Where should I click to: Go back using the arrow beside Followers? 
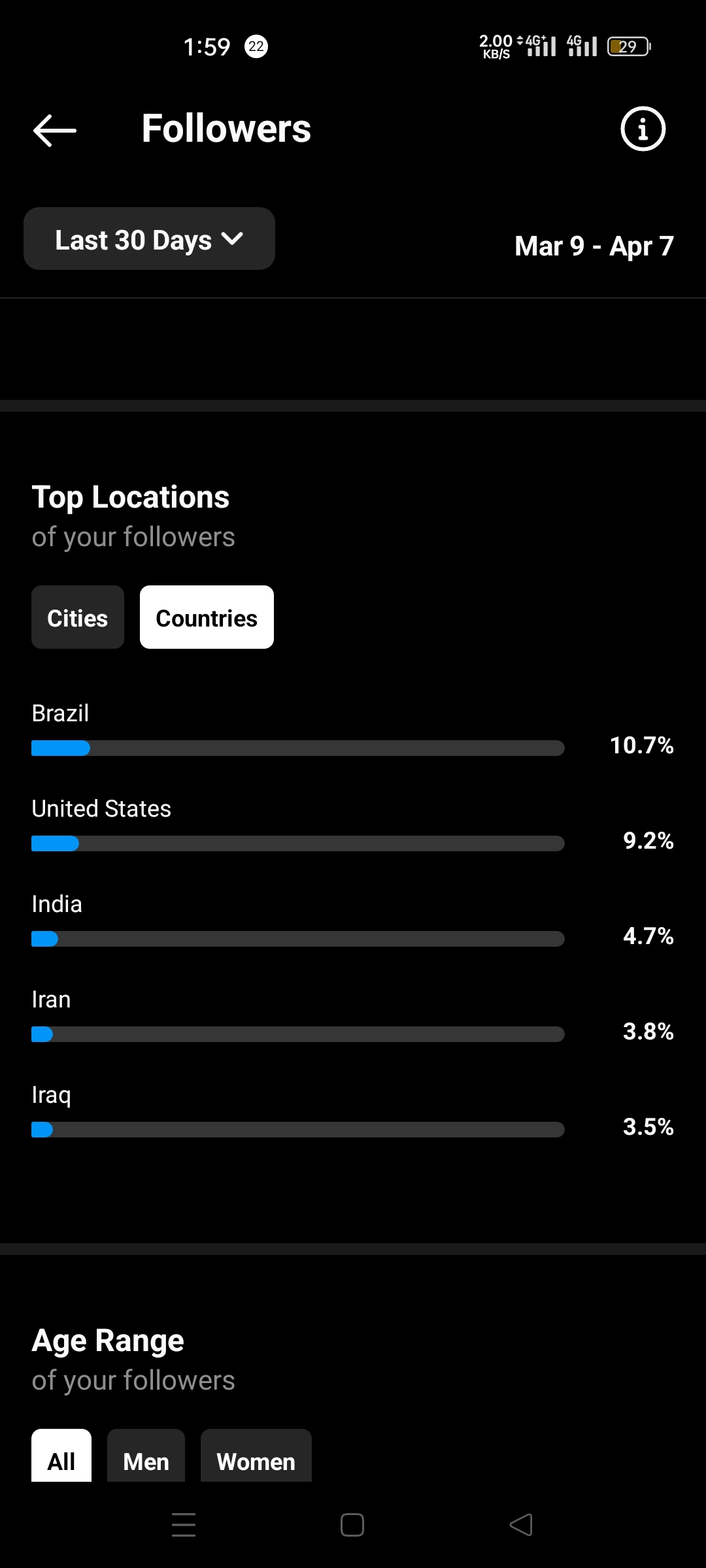click(55, 130)
